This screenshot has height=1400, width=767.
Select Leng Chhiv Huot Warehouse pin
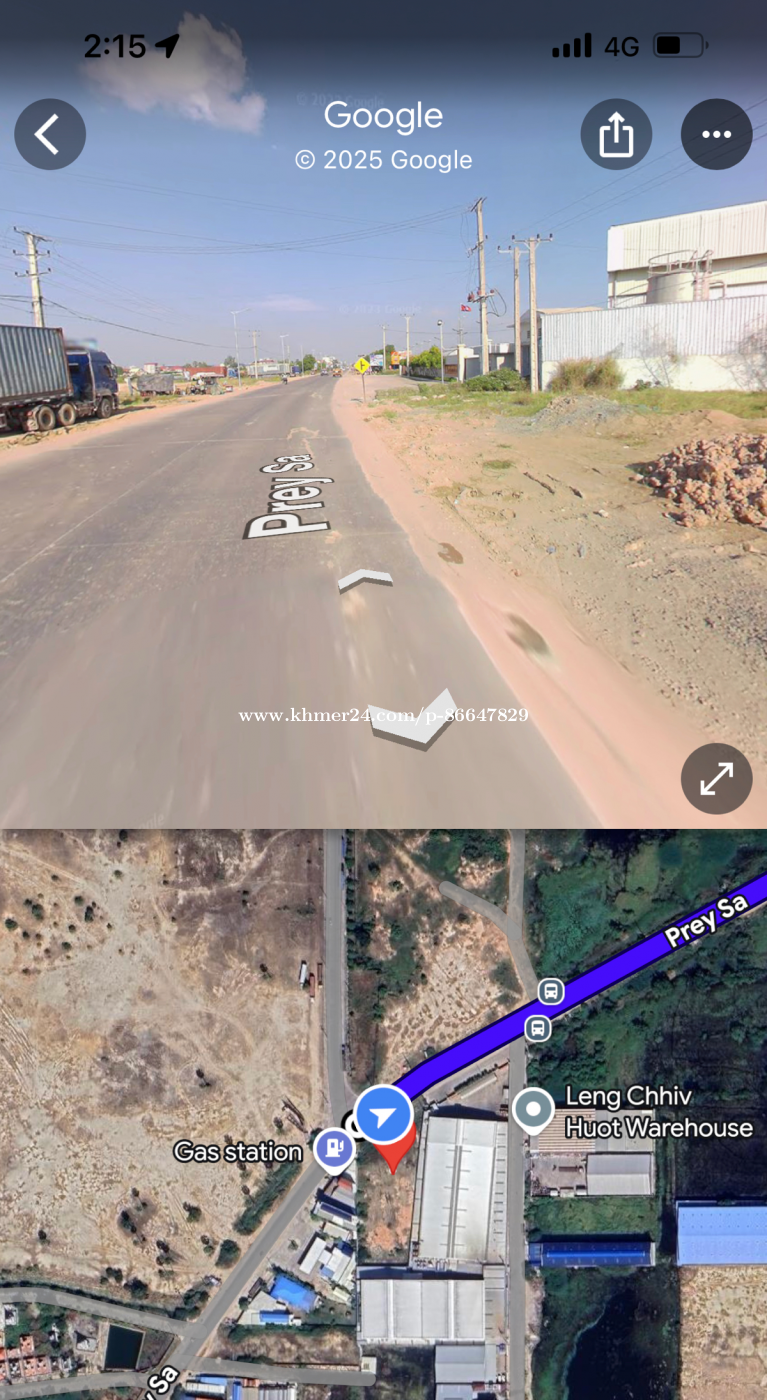[x=533, y=1109]
